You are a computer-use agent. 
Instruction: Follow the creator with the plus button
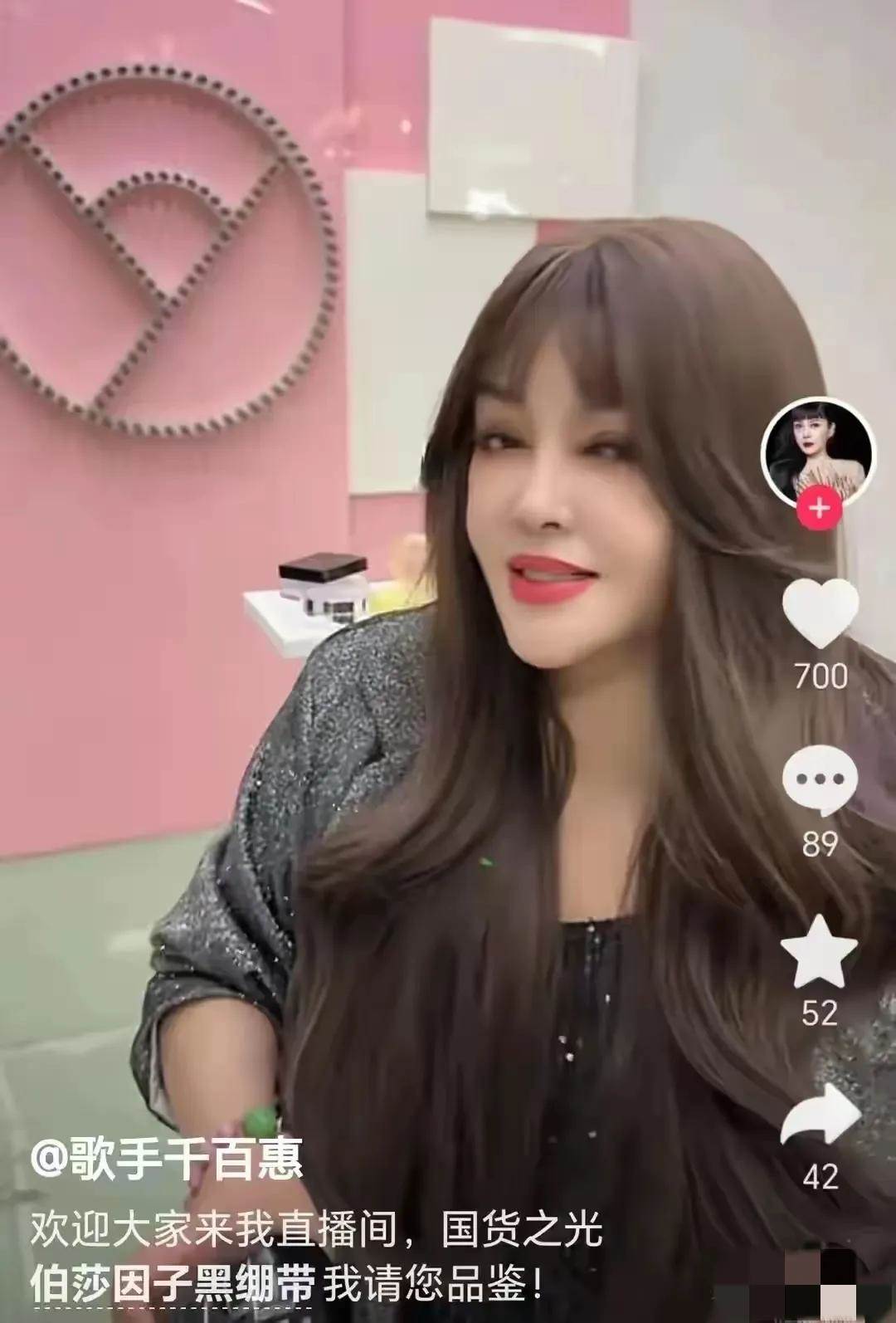[x=819, y=507]
